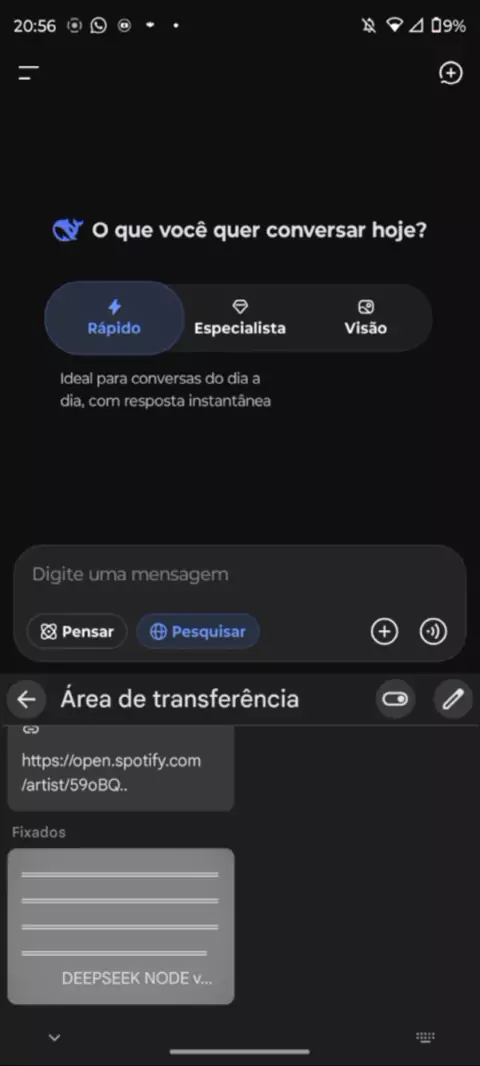The width and height of the screenshot is (480, 1066).
Task: Enable the Pensar option
Action: pyautogui.click(x=77, y=632)
